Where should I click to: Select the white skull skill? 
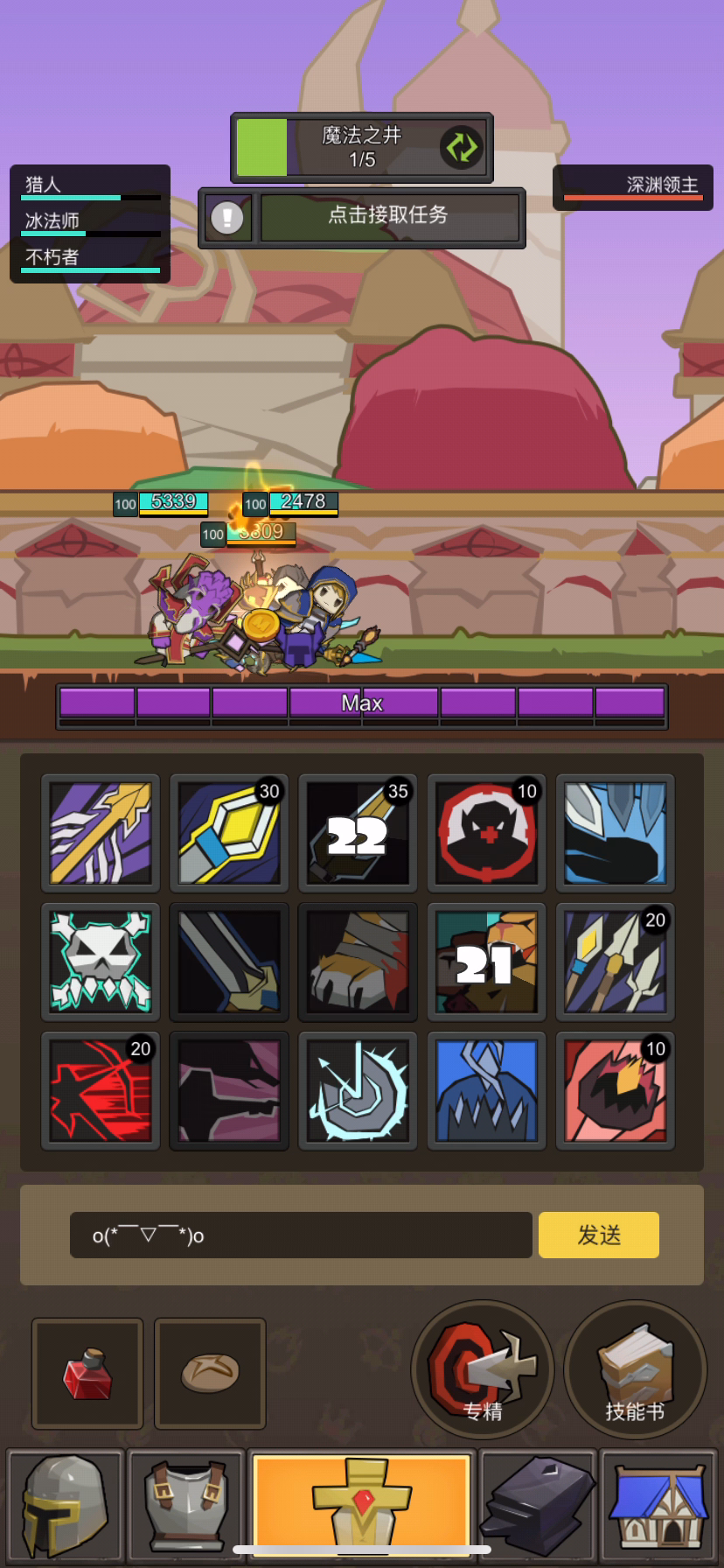click(x=101, y=962)
